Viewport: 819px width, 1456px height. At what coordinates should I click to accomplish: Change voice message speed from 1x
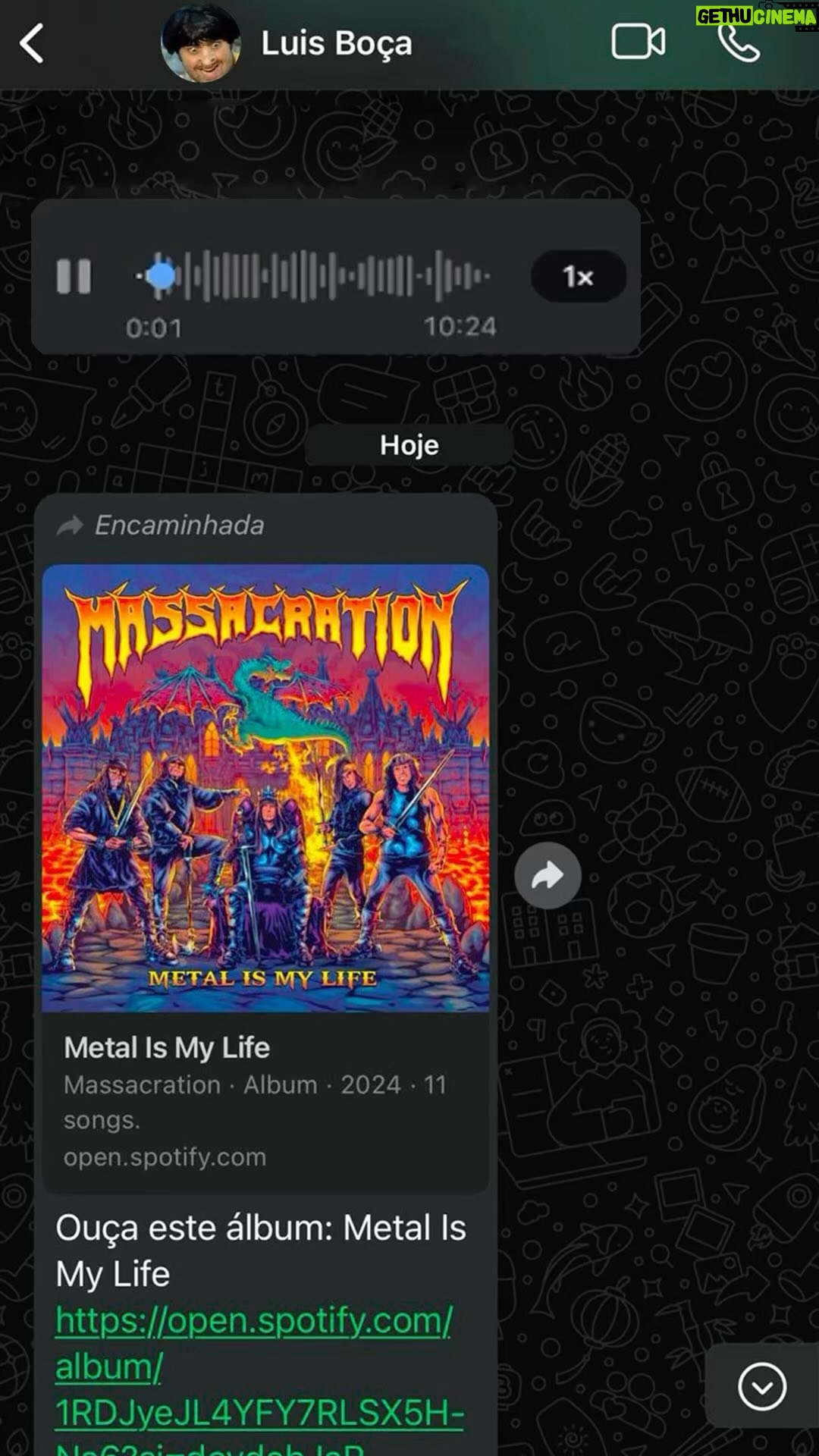coord(579,277)
